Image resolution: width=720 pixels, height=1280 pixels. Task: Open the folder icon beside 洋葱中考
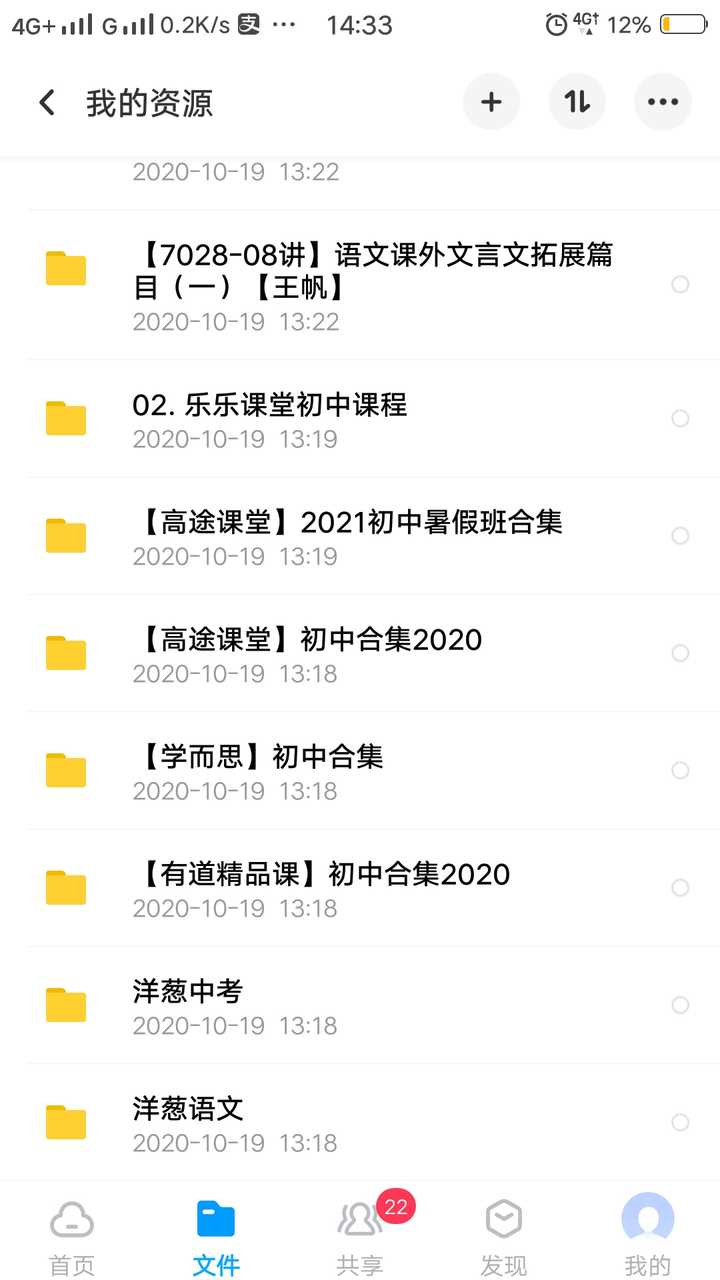coord(64,1004)
